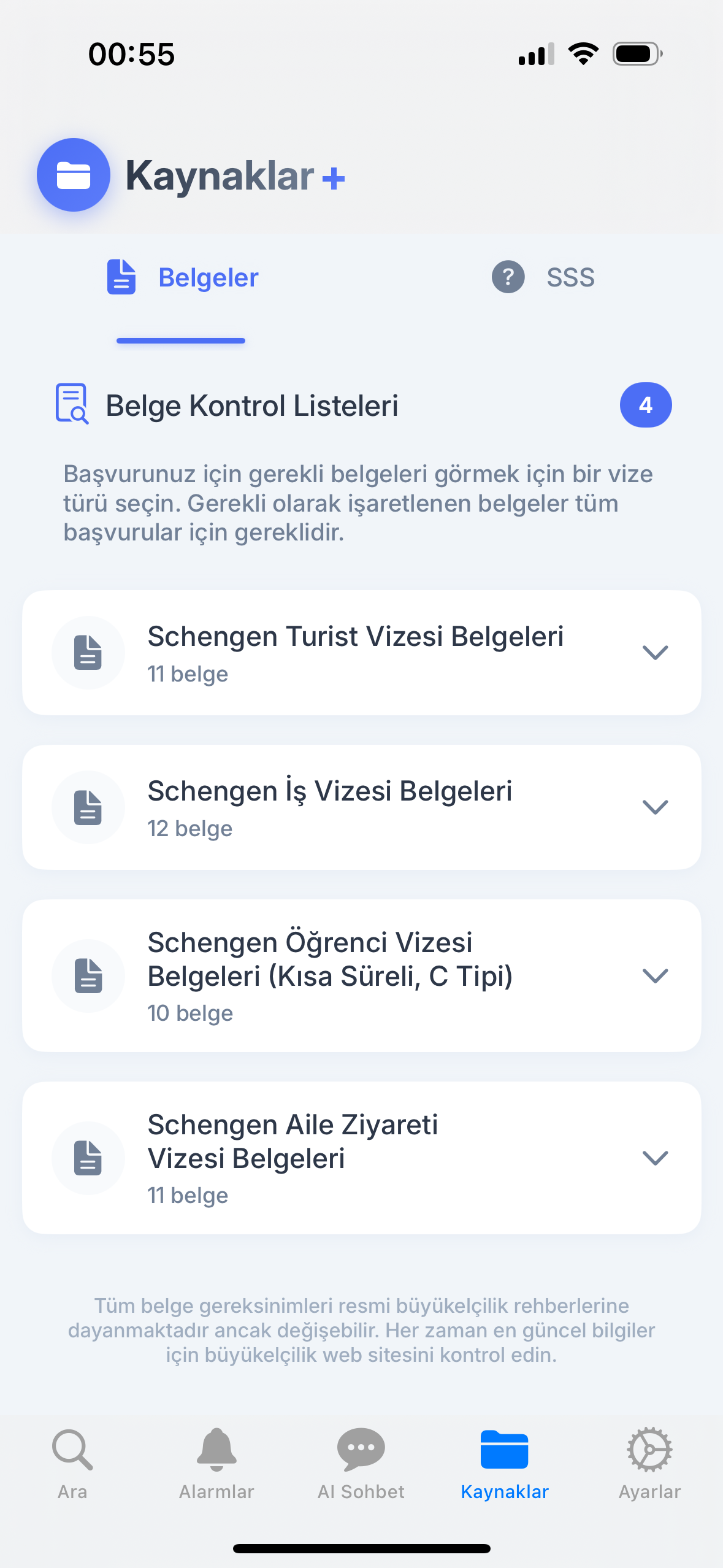Click the plus button next to Kaynaklar
The height and width of the screenshot is (1568, 723).
click(333, 178)
